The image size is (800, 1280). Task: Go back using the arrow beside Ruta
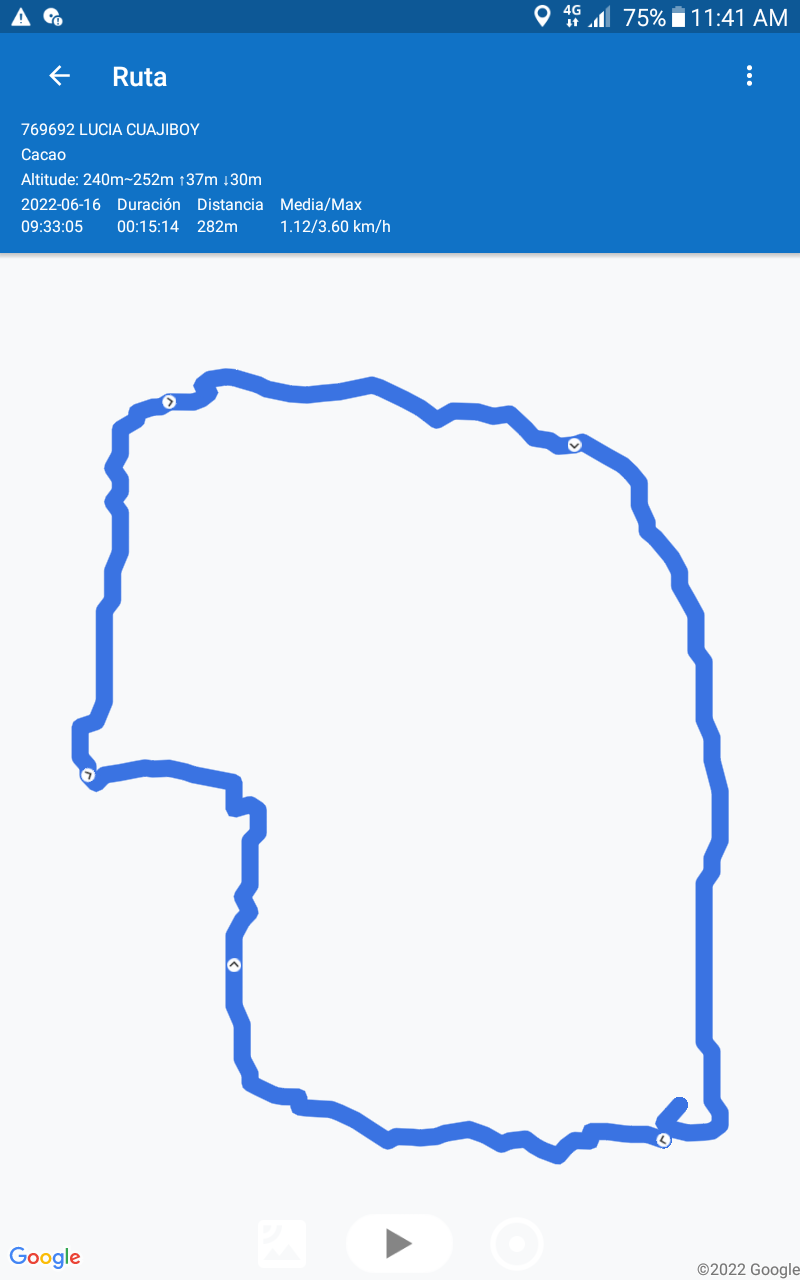point(60,76)
